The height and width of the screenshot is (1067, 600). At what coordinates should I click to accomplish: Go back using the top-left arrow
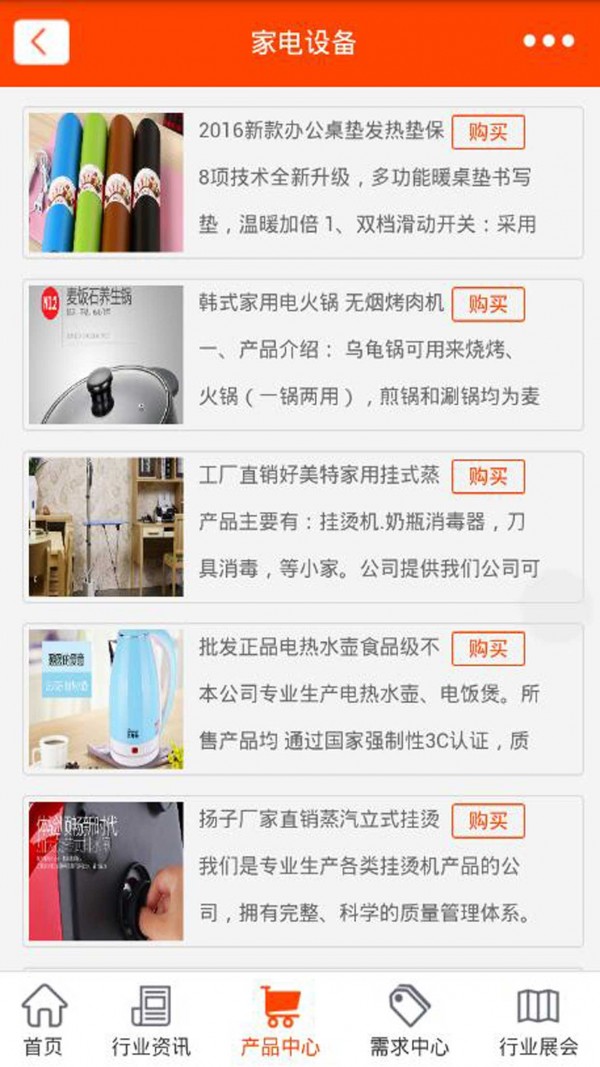[41, 43]
